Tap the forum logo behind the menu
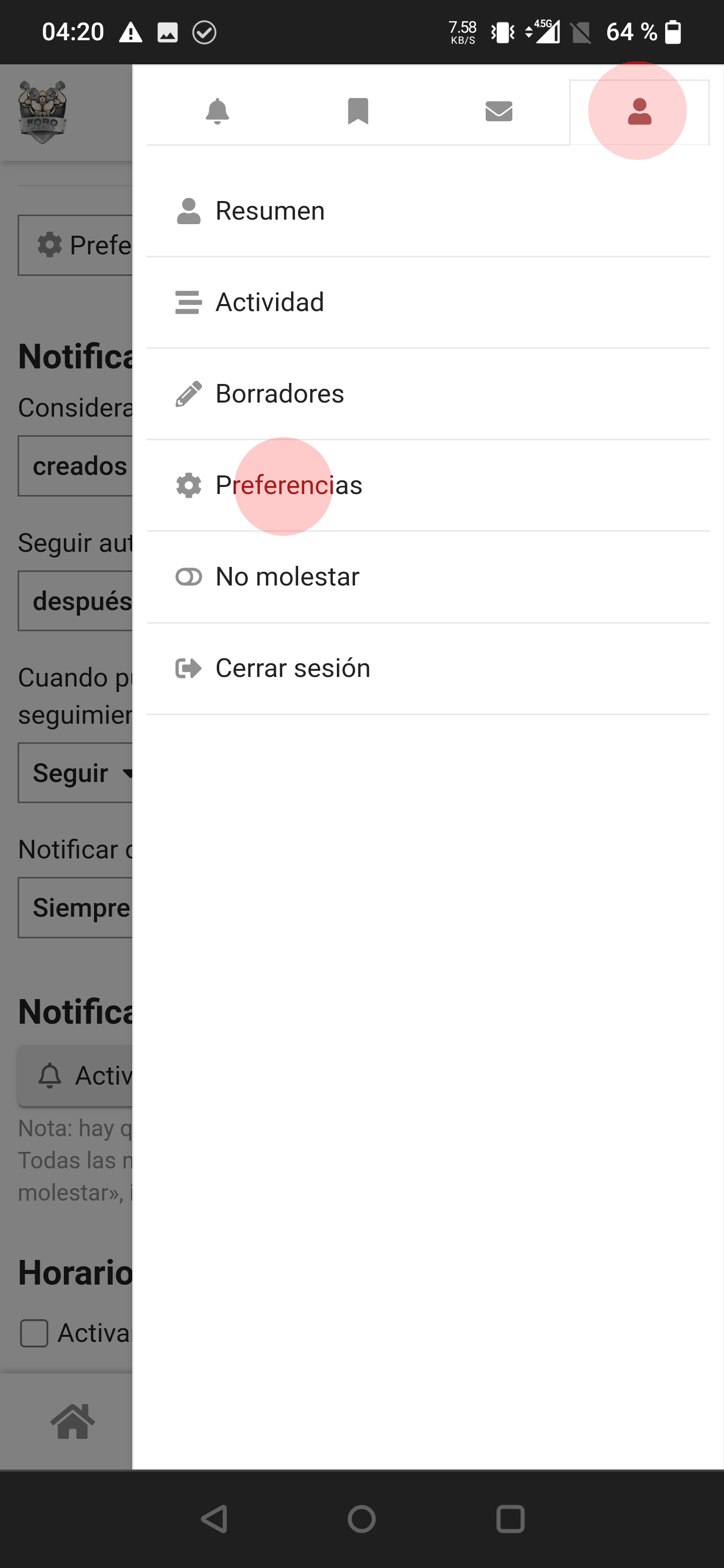 coord(42,112)
